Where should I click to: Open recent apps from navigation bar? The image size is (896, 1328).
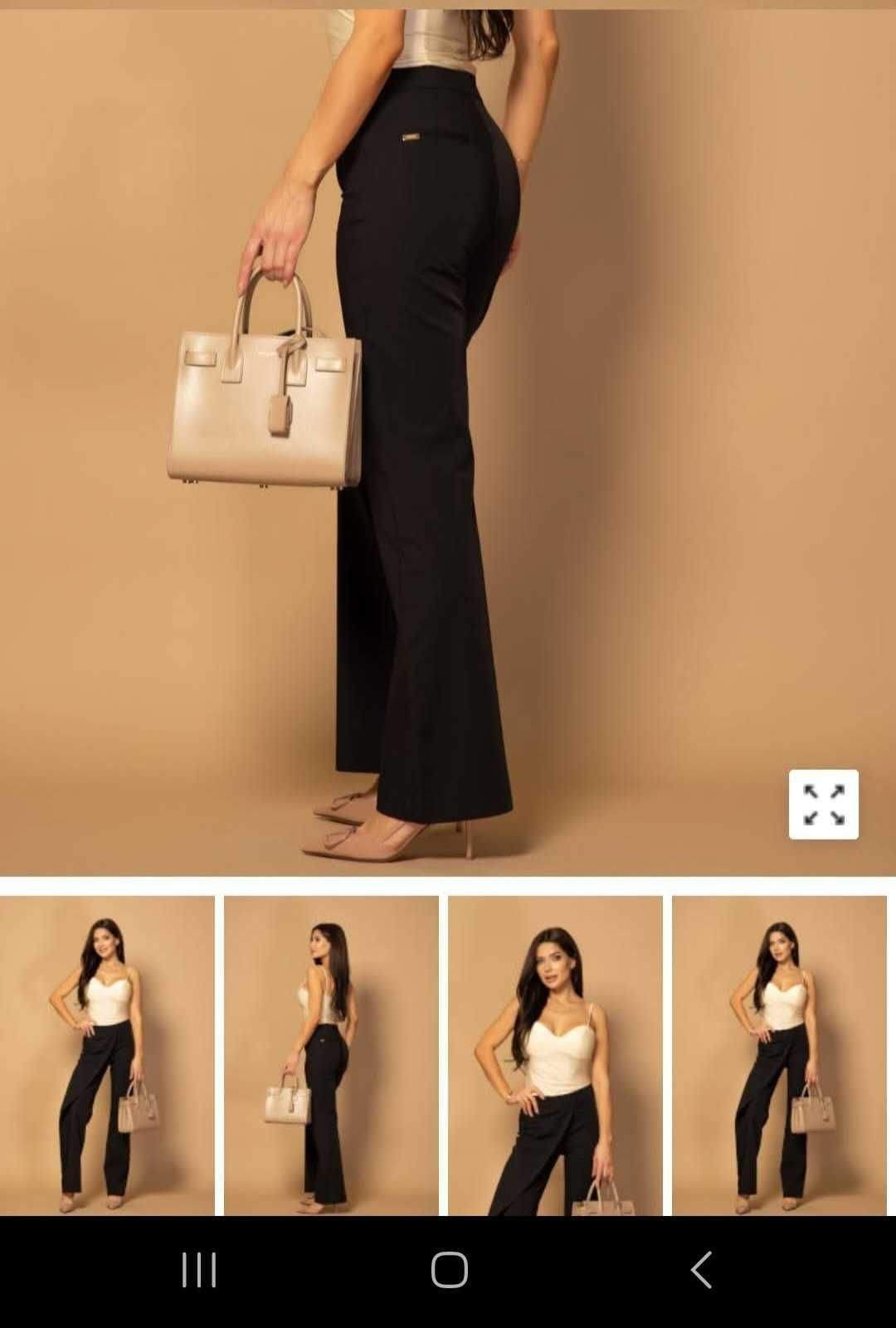(199, 1269)
